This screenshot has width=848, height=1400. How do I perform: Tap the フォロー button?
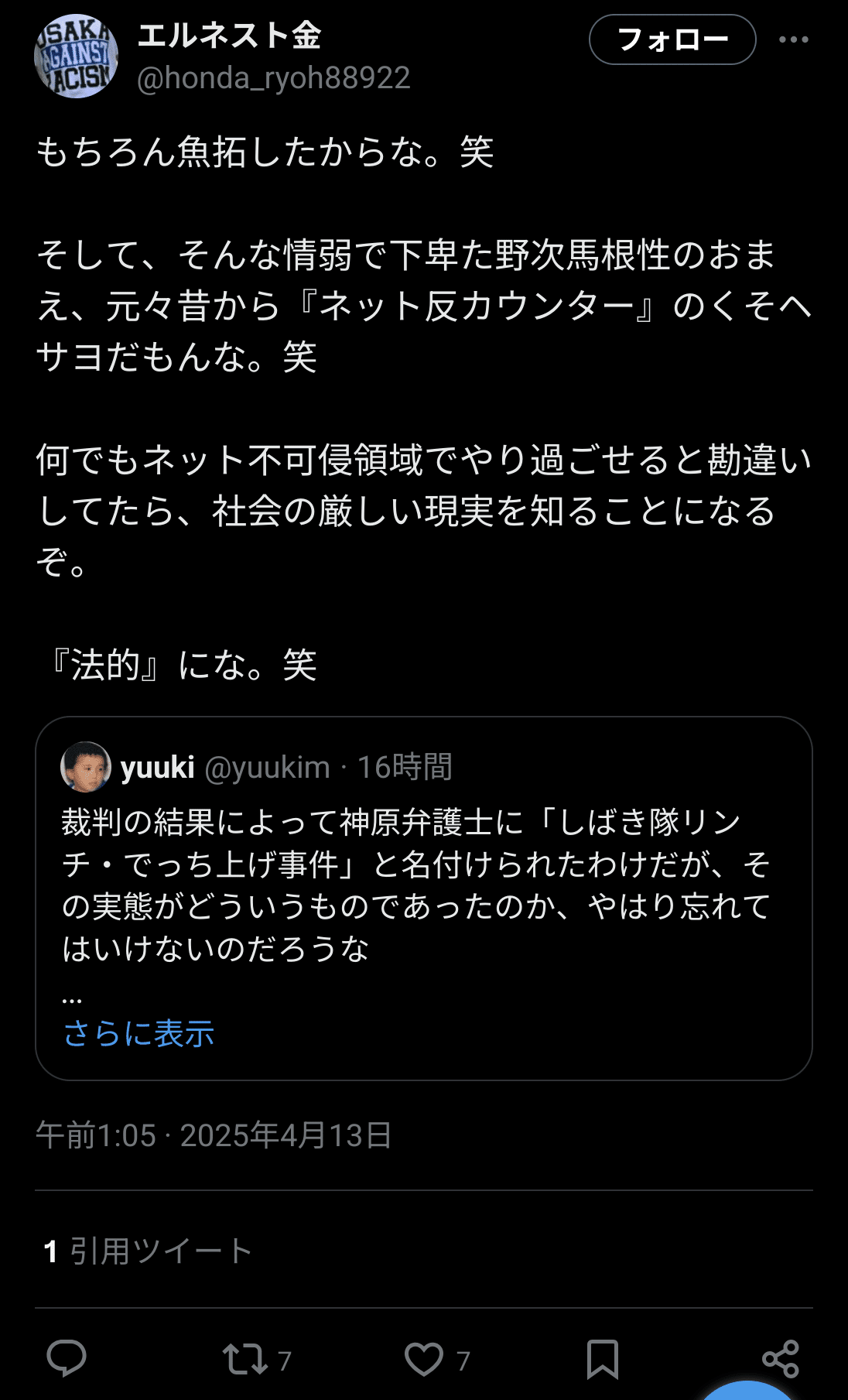[x=672, y=39]
